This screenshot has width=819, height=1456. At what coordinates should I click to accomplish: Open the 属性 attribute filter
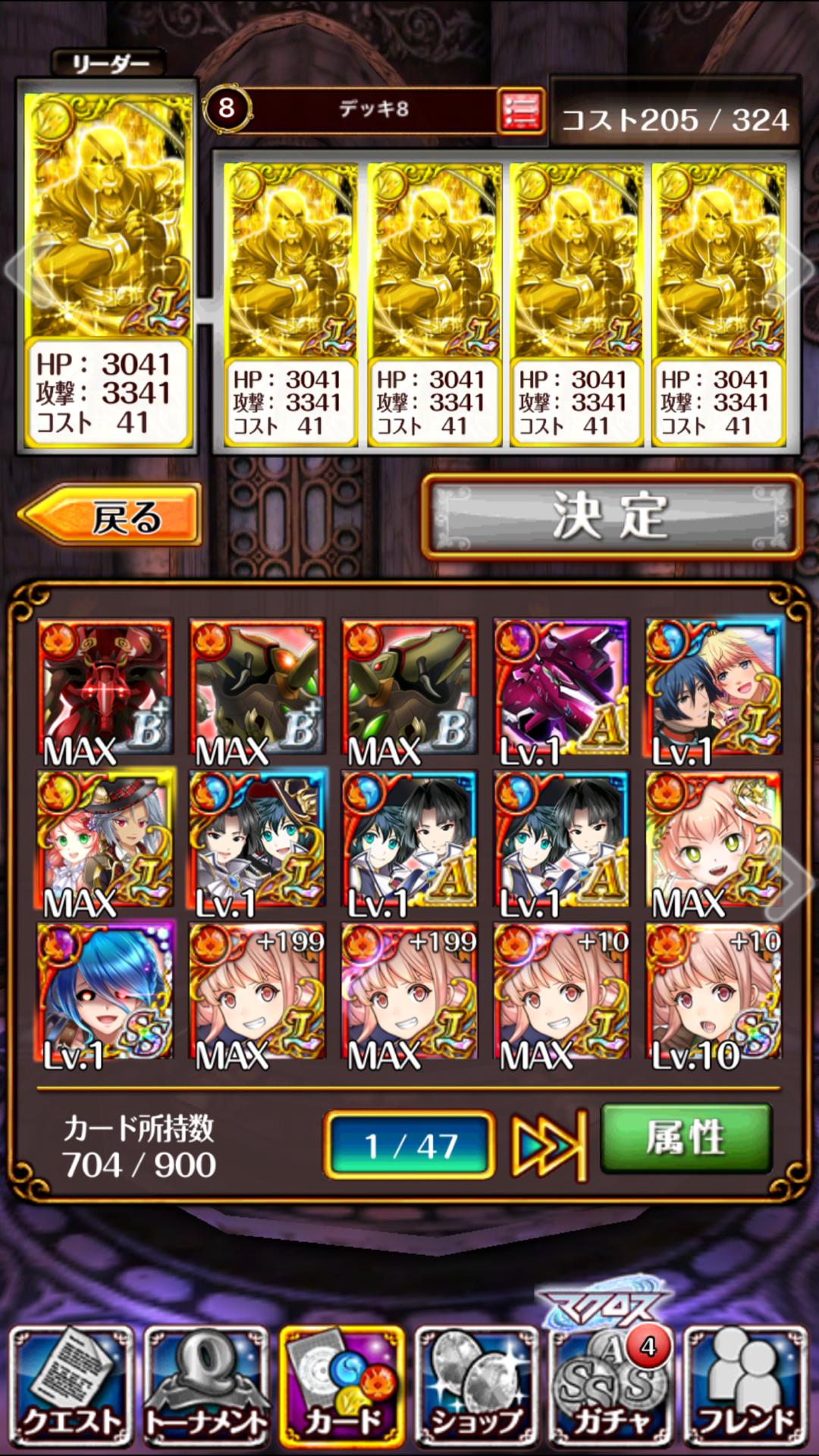(686, 1139)
